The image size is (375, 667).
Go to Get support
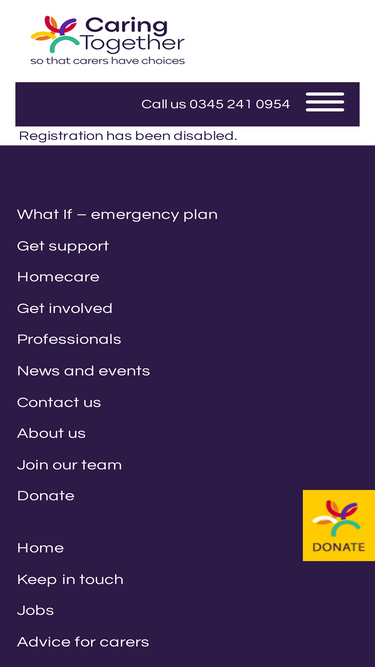tap(63, 246)
